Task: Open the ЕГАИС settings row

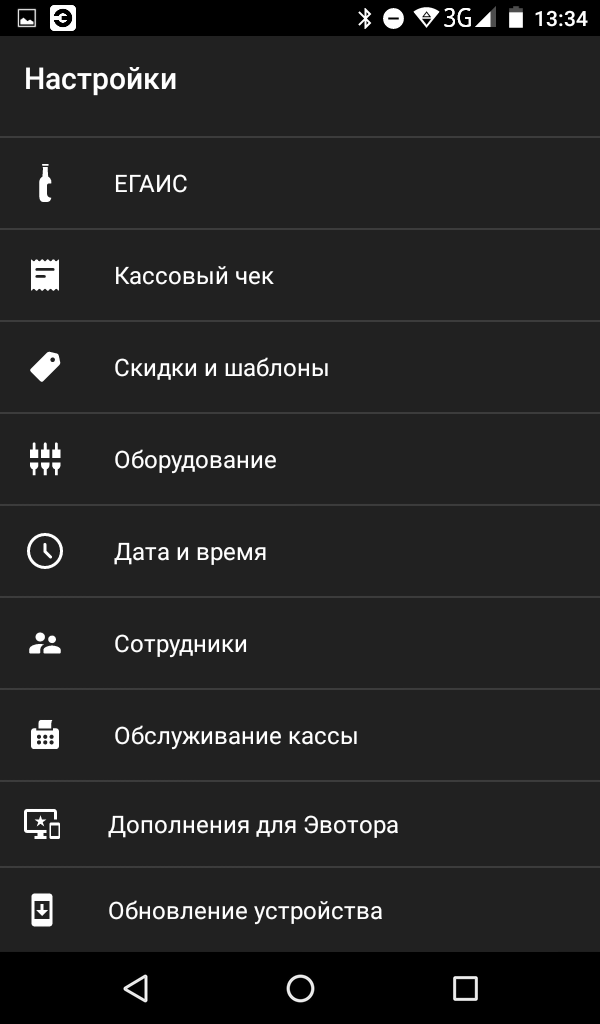Action: [x=300, y=184]
